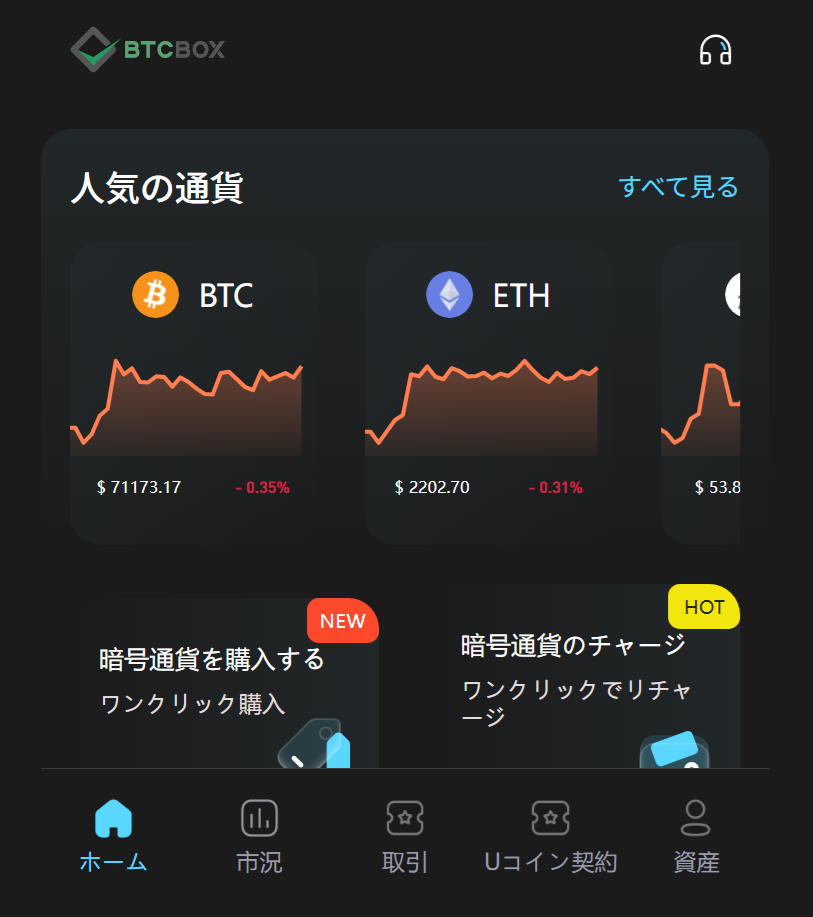Open the ETH price card

coord(488,393)
